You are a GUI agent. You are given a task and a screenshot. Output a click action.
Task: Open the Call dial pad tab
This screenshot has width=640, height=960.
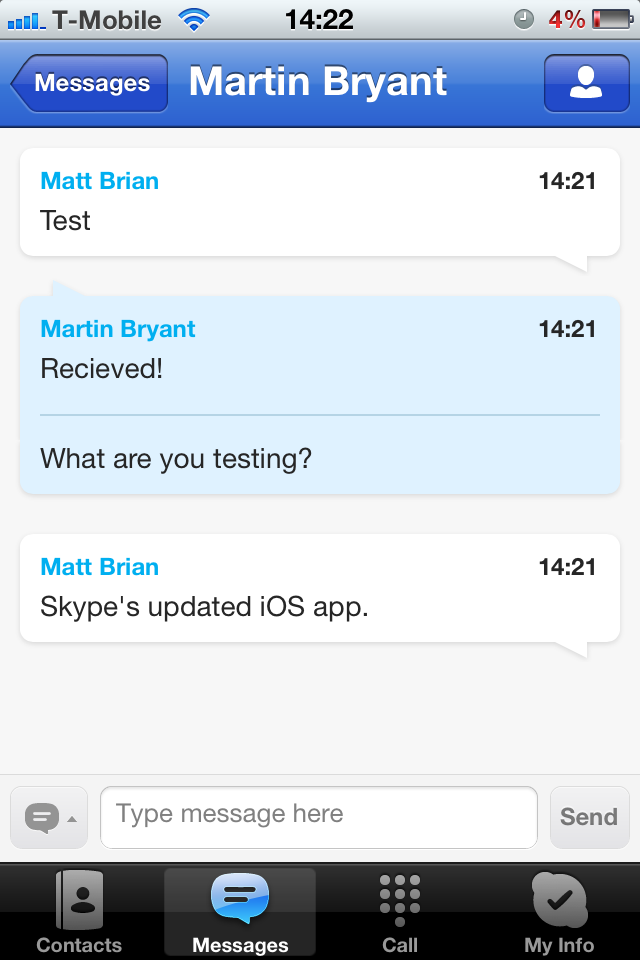[x=400, y=912]
